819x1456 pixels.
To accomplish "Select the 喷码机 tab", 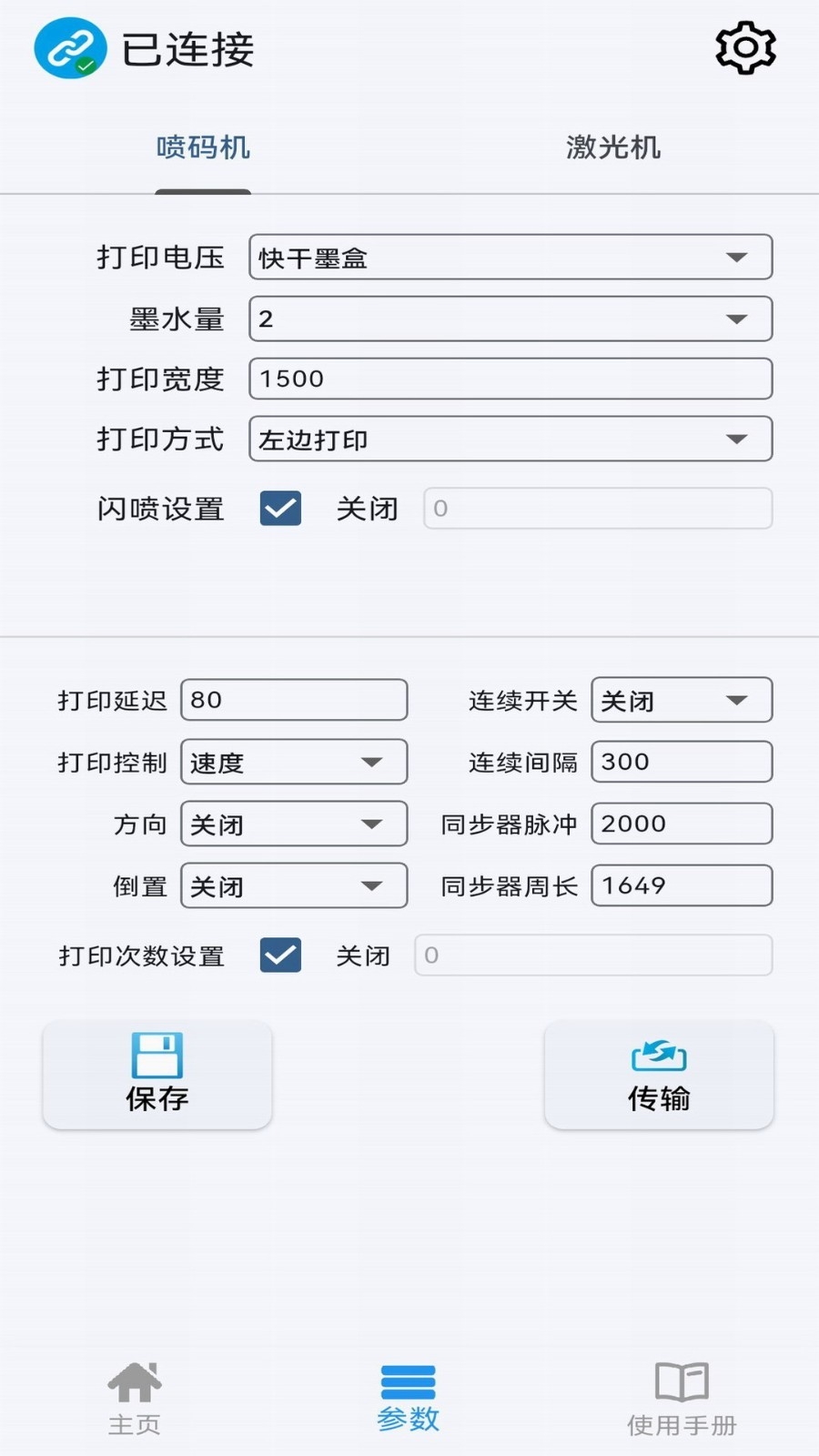I will [x=203, y=147].
